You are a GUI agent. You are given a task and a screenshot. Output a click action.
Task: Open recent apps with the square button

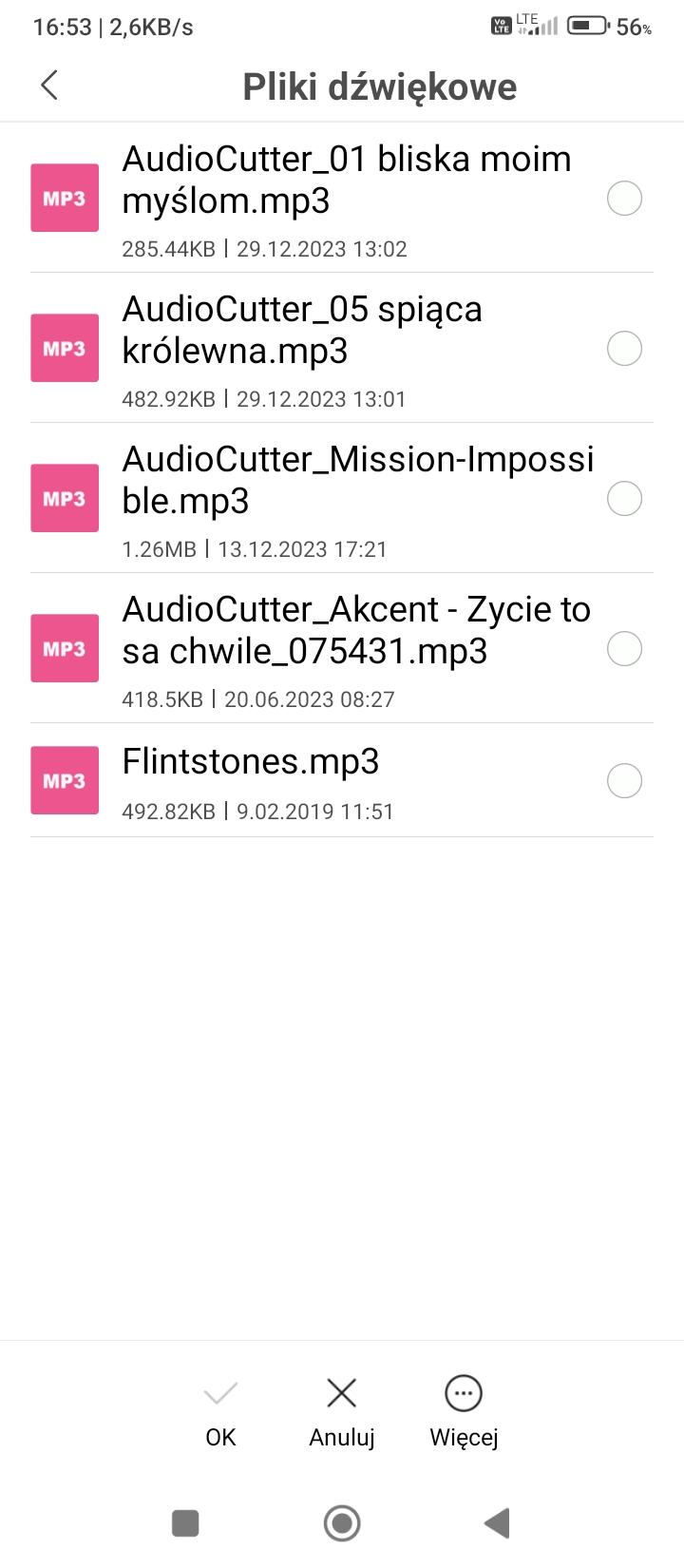(x=185, y=1523)
